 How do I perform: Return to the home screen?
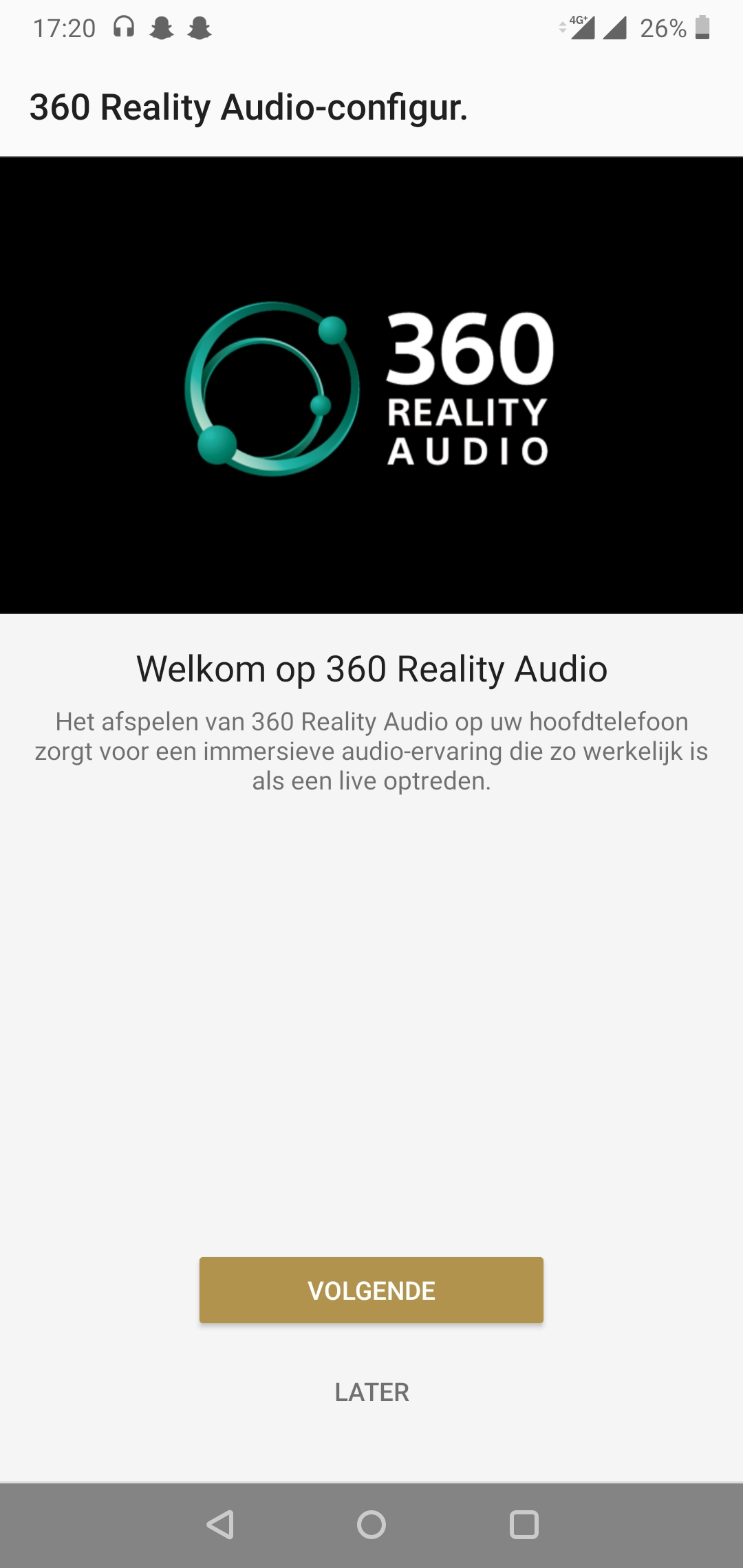coord(371,1525)
